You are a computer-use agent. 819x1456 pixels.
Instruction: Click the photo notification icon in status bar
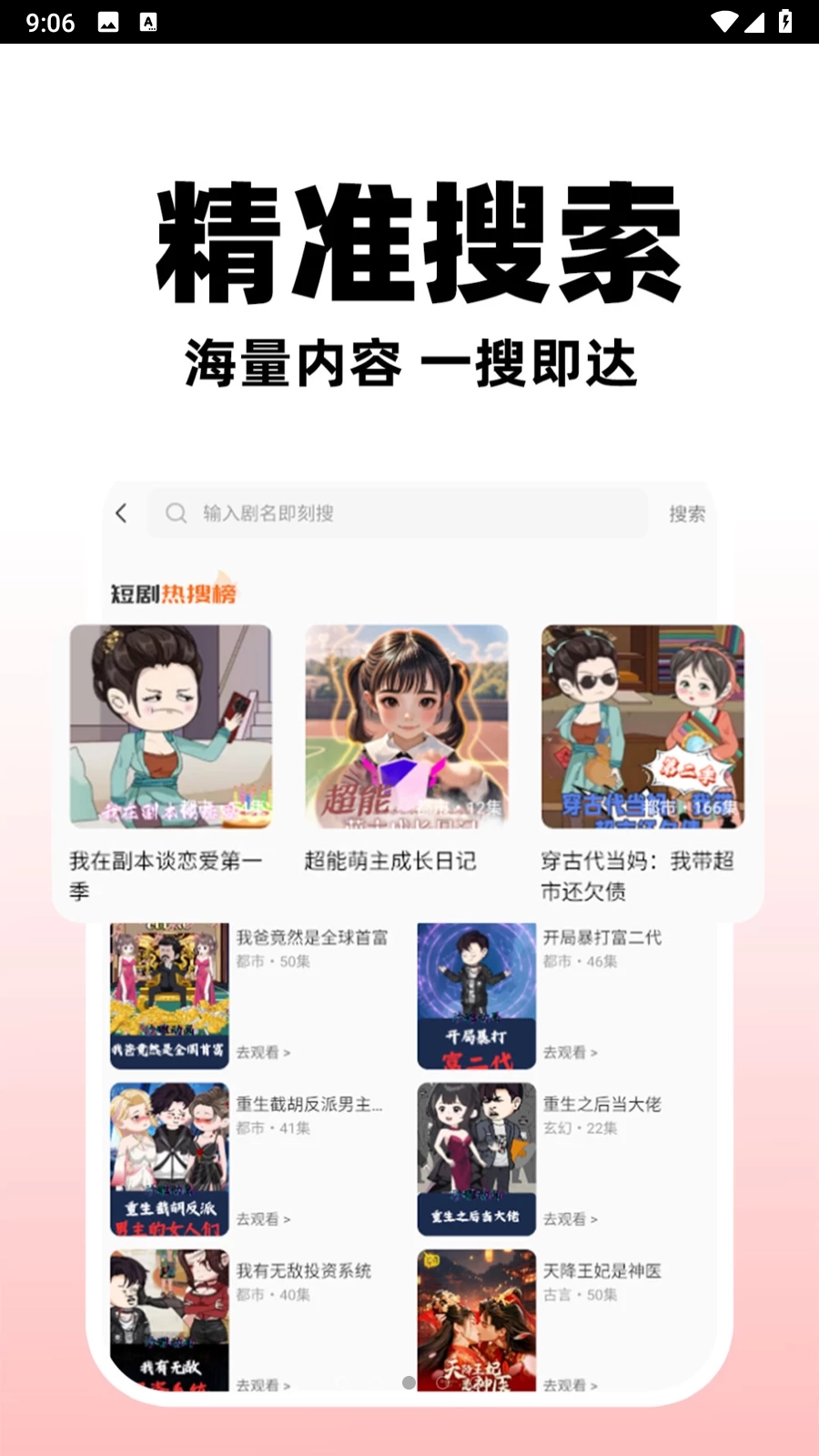[x=108, y=21]
